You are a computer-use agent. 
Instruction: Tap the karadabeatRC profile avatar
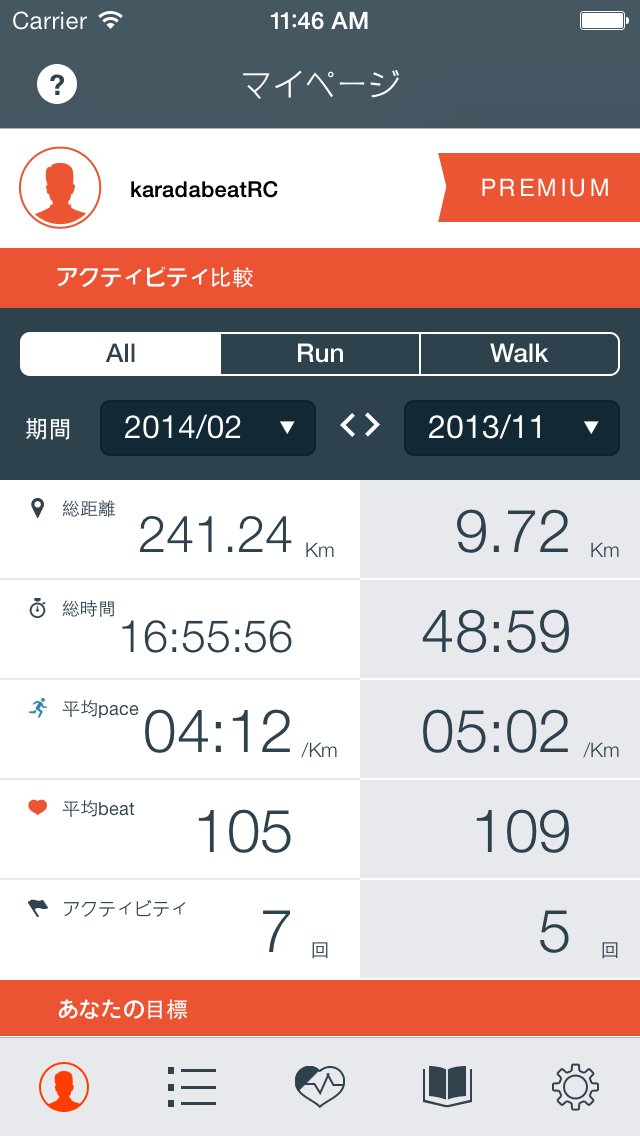pyautogui.click(x=60, y=188)
